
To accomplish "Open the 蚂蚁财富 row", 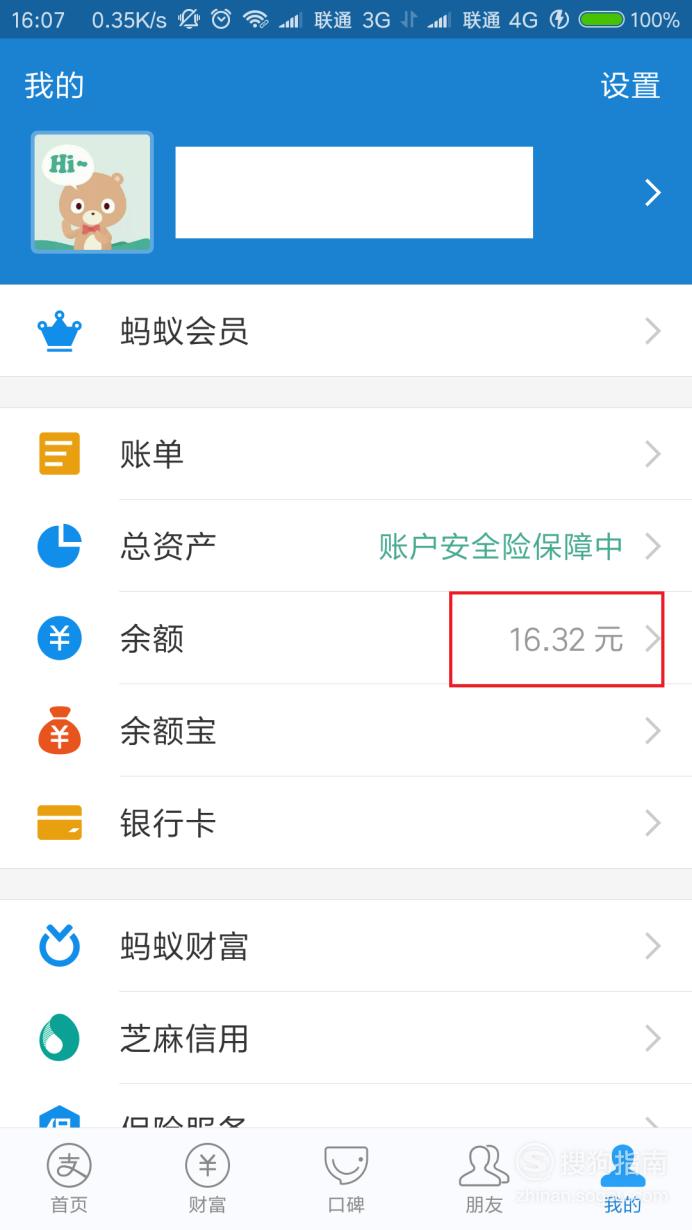I will (x=346, y=946).
